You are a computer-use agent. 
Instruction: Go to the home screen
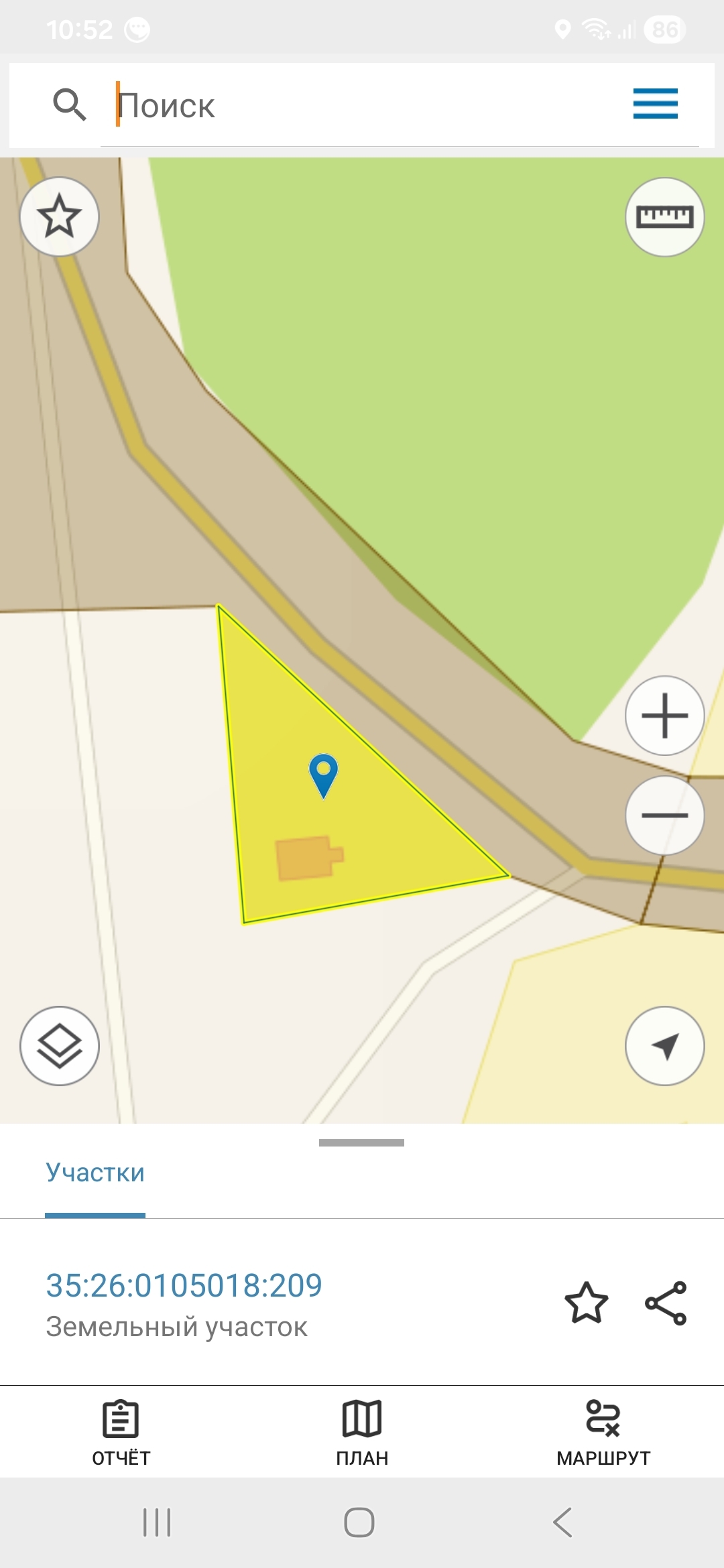tap(359, 1522)
